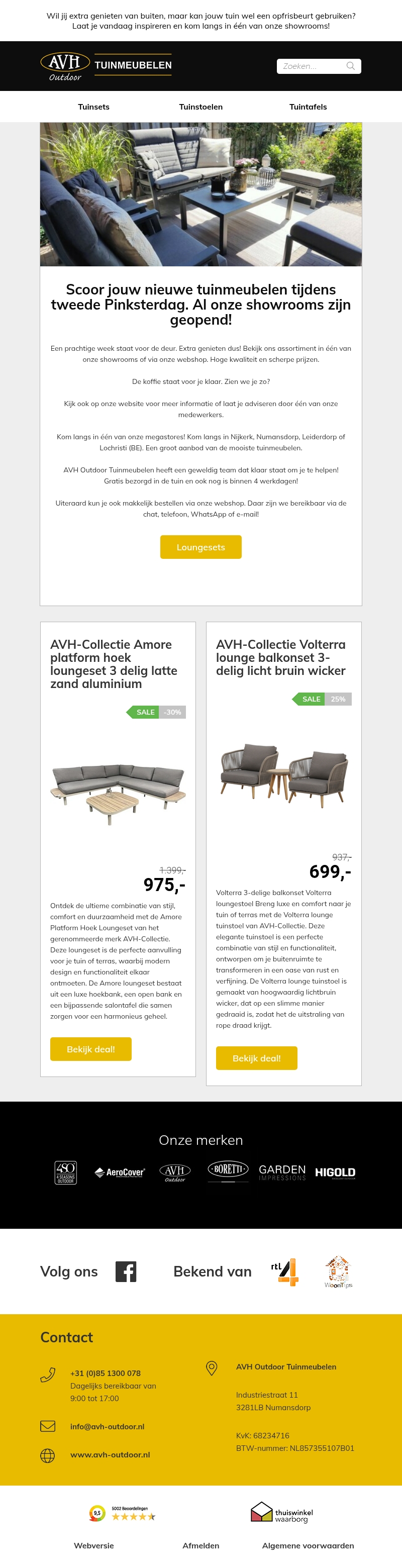402x1568 pixels.
Task: Tap the yellow Loungesets button
Action: [200, 547]
